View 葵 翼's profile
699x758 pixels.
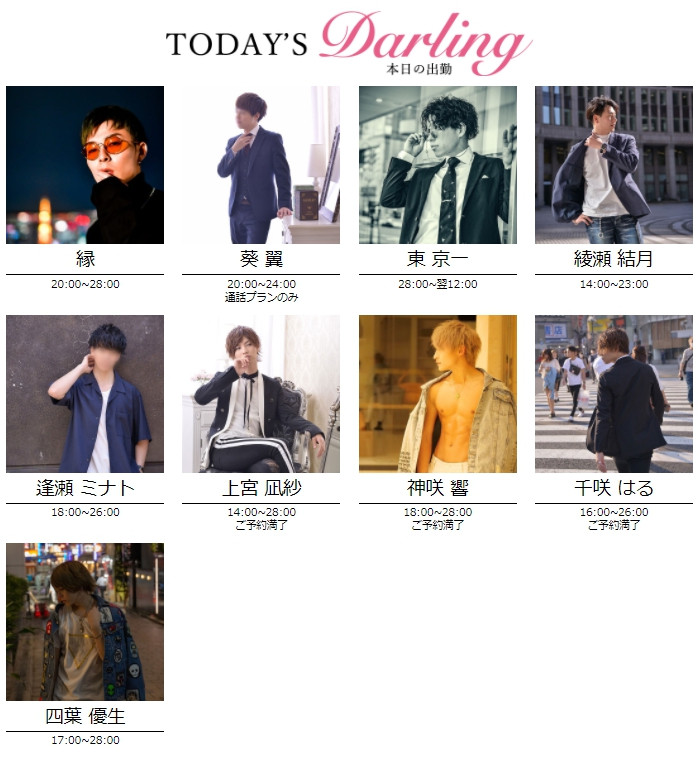(x=261, y=165)
